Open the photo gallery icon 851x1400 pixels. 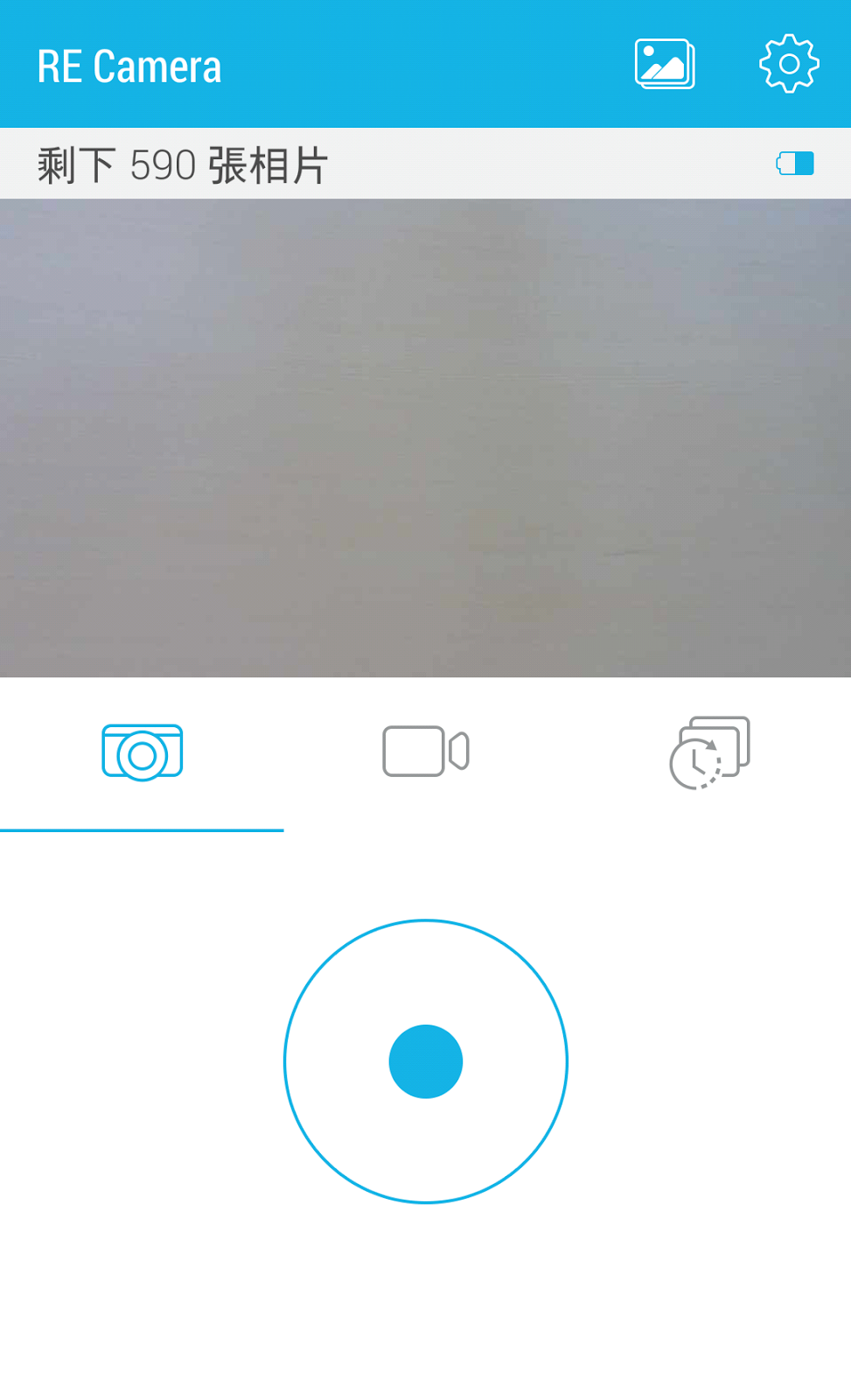click(x=665, y=65)
